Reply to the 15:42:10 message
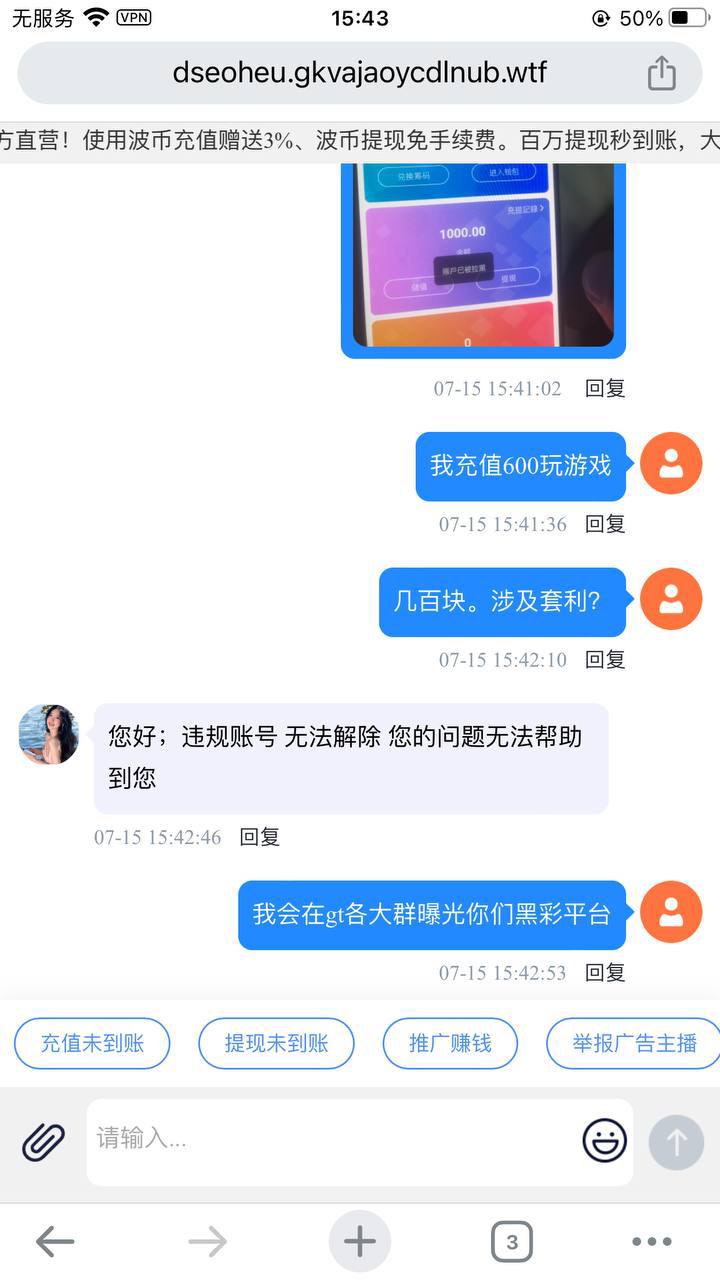 click(x=605, y=660)
